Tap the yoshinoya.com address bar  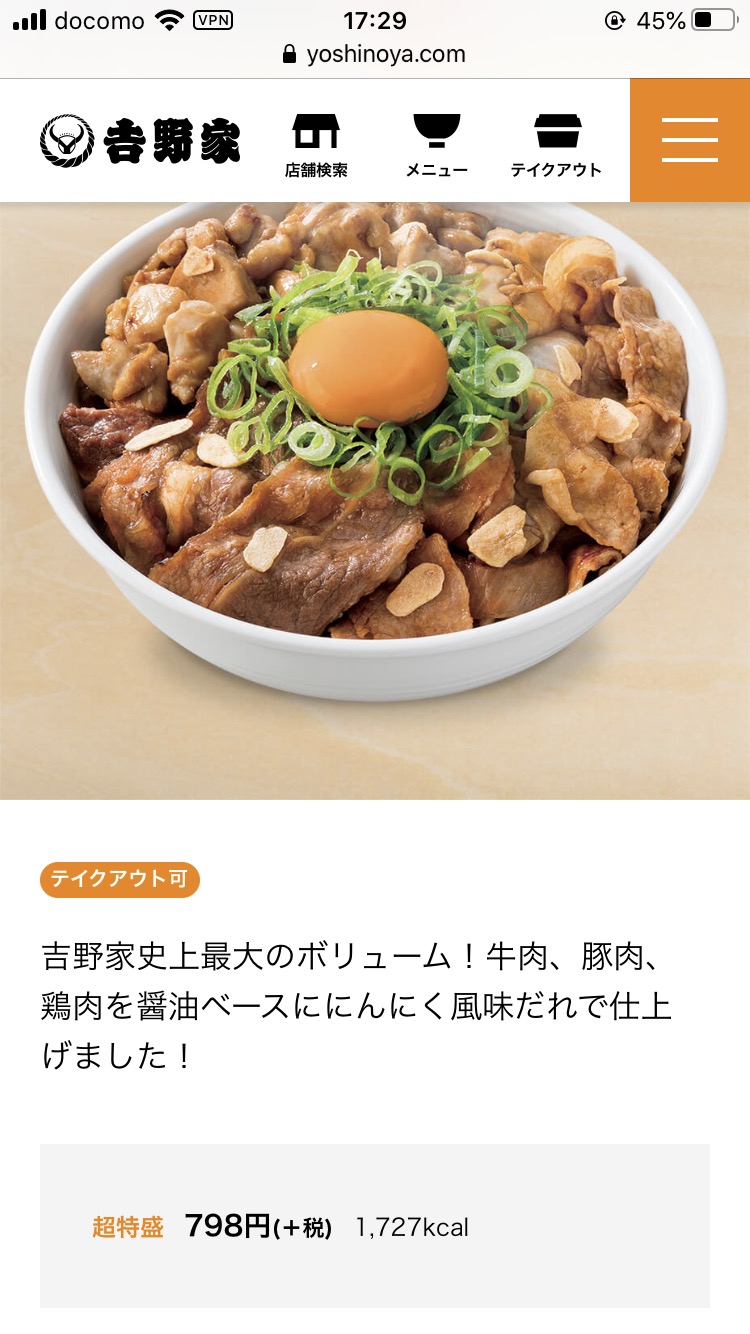click(375, 54)
